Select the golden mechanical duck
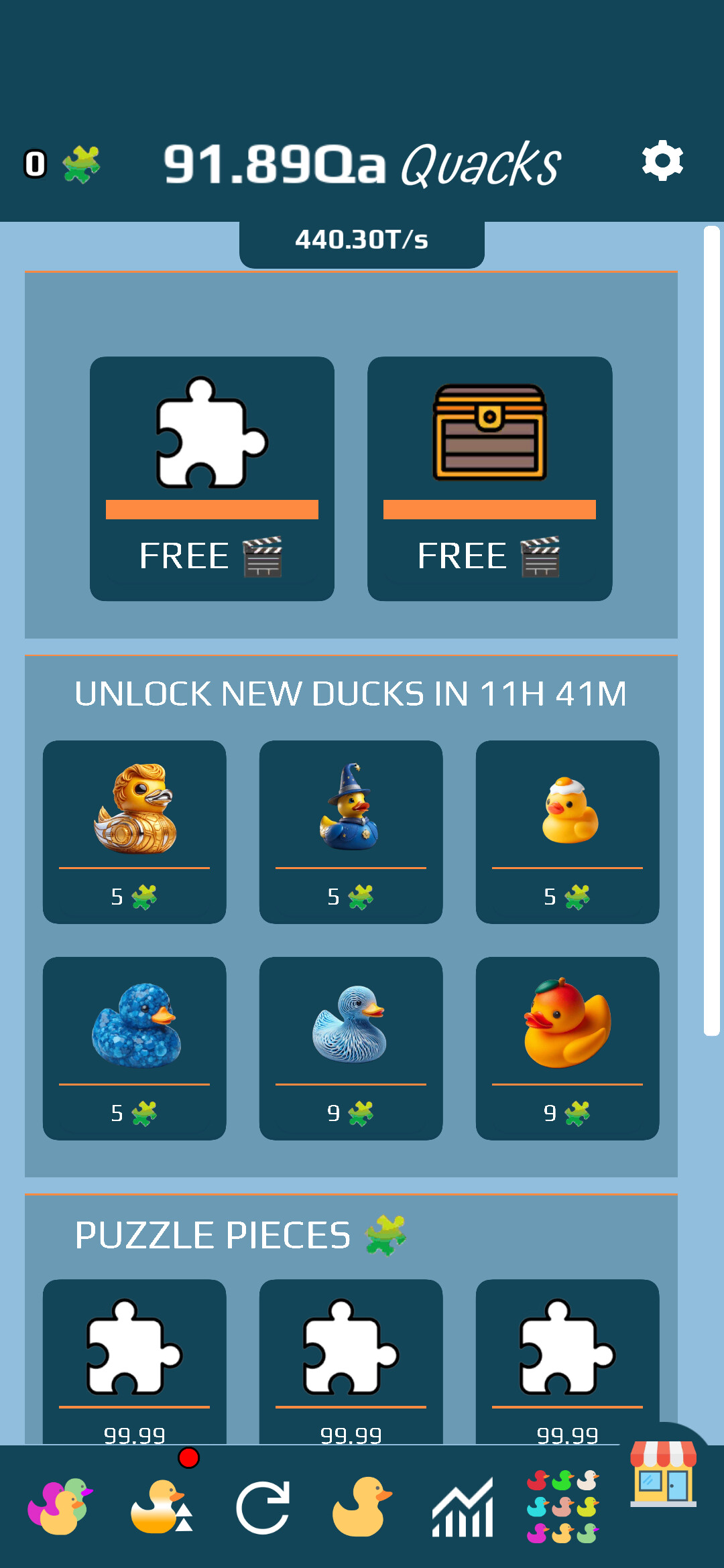This screenshot has height=1568, width=724. (134, 831)
